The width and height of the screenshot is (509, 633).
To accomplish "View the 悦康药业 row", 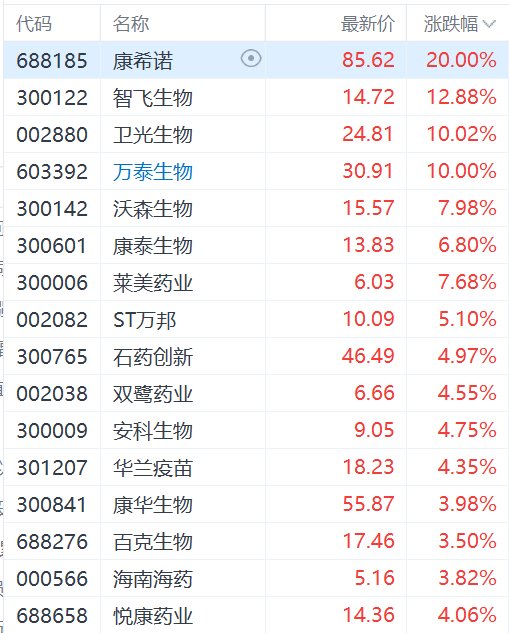I will (x=256, y=615).
